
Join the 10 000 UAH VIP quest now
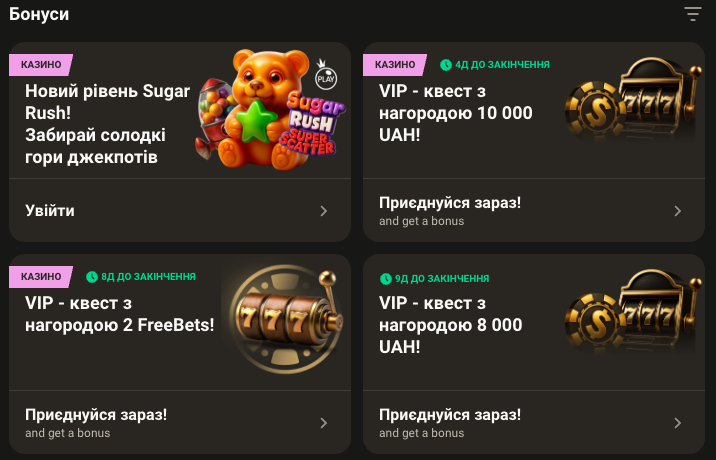(x=533, y=211)
